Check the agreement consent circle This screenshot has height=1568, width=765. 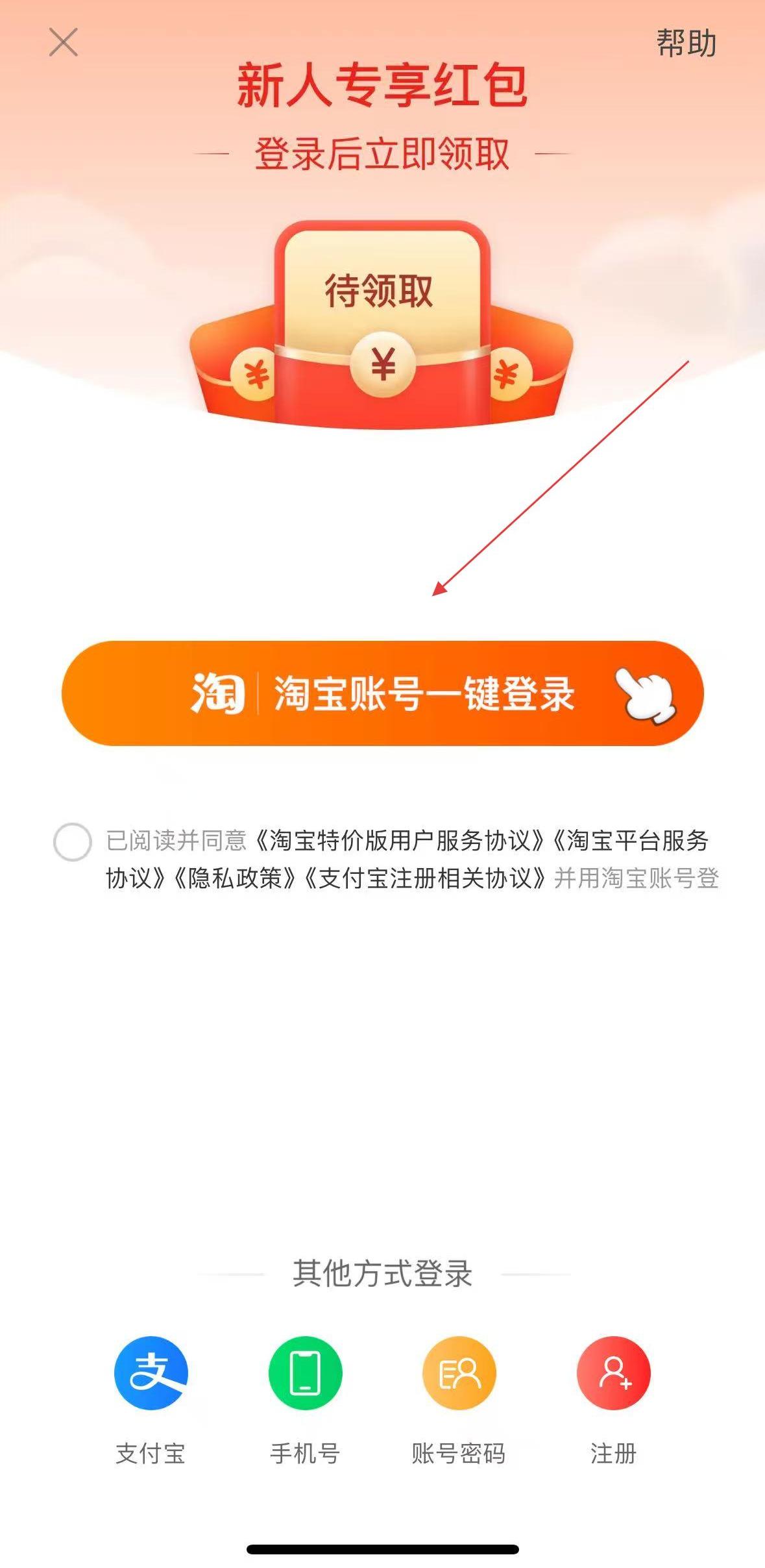coord(72,841)
